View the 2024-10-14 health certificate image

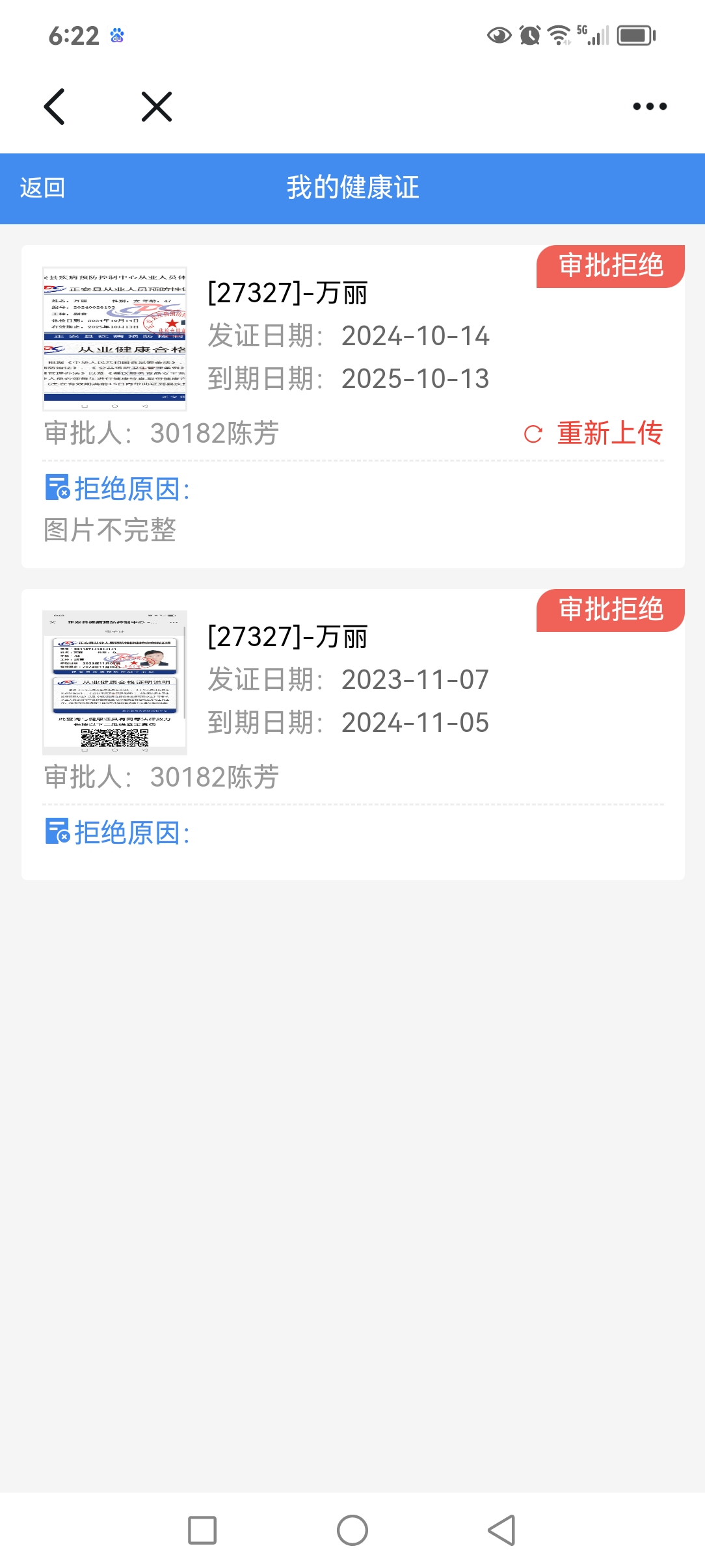point(115,339)
